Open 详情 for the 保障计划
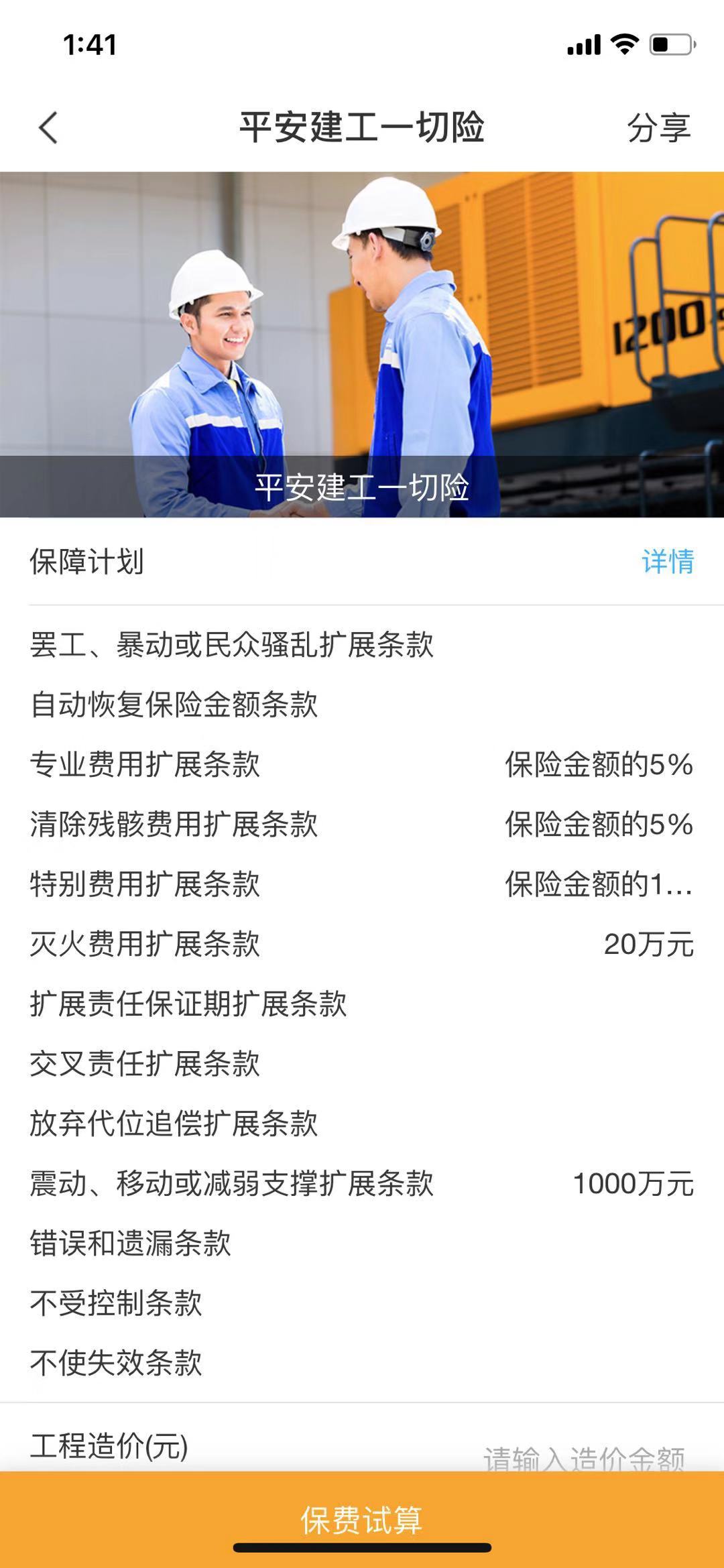 tap(668, 562)
